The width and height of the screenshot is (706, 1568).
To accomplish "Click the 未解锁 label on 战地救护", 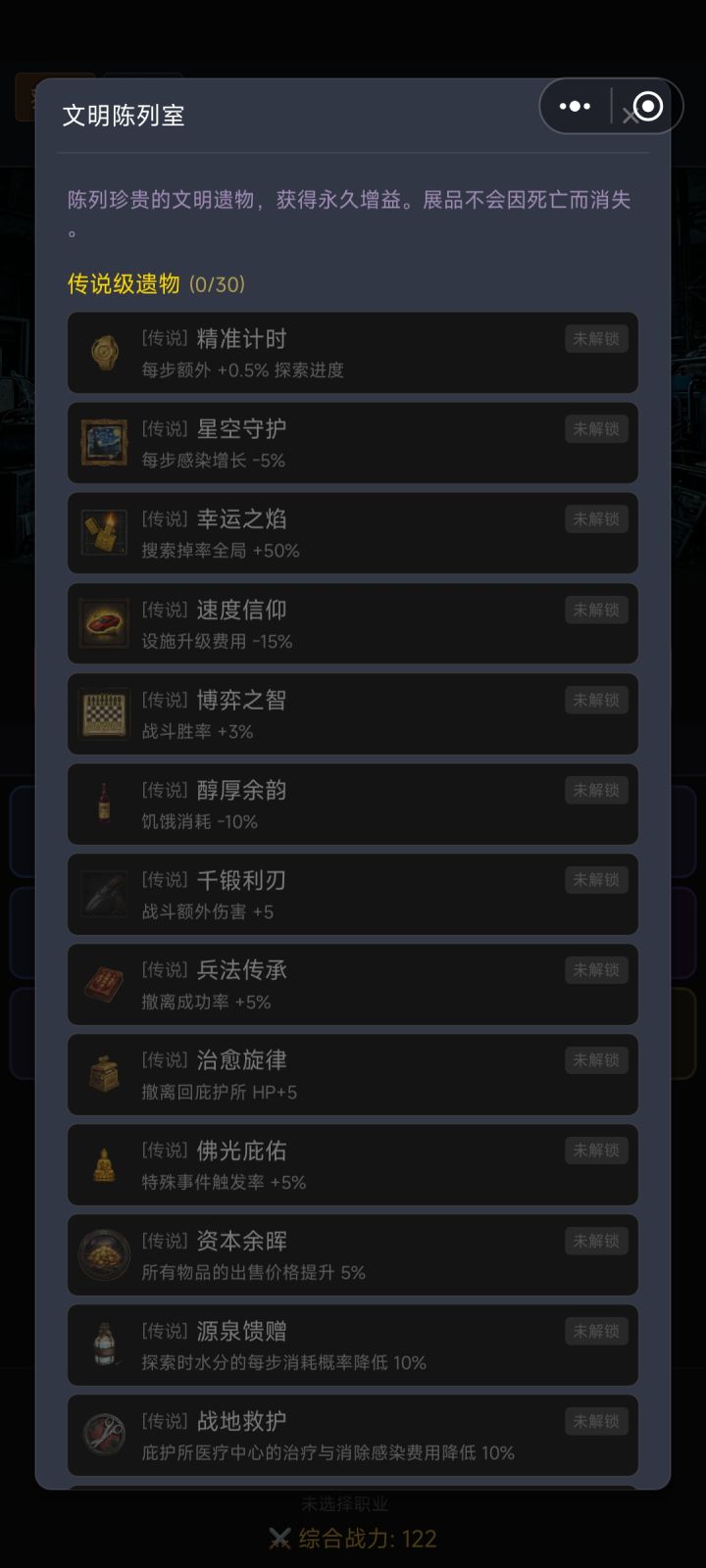I will coord(596,1421).
